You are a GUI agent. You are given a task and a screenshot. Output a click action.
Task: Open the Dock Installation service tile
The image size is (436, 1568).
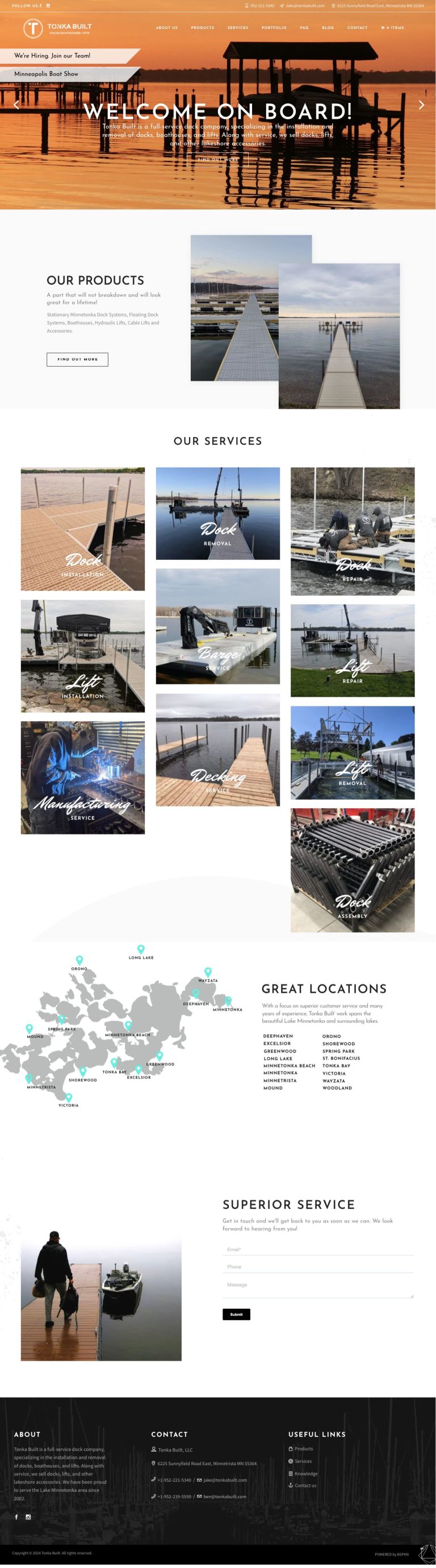point(83,529)
